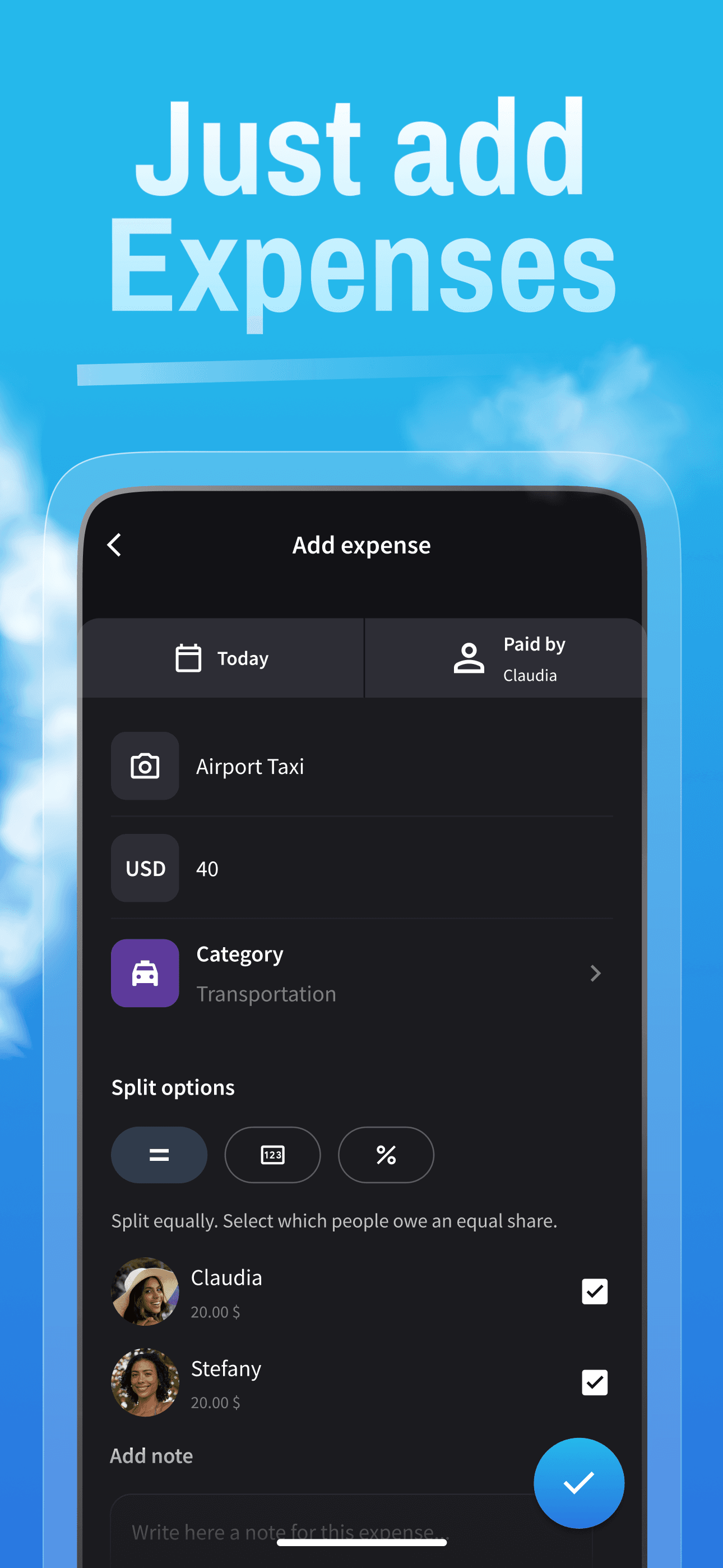The height and width of the screenshot is (1568, 723).
Task: Choose the equal split icon
Action: (x=159, y=1155)
